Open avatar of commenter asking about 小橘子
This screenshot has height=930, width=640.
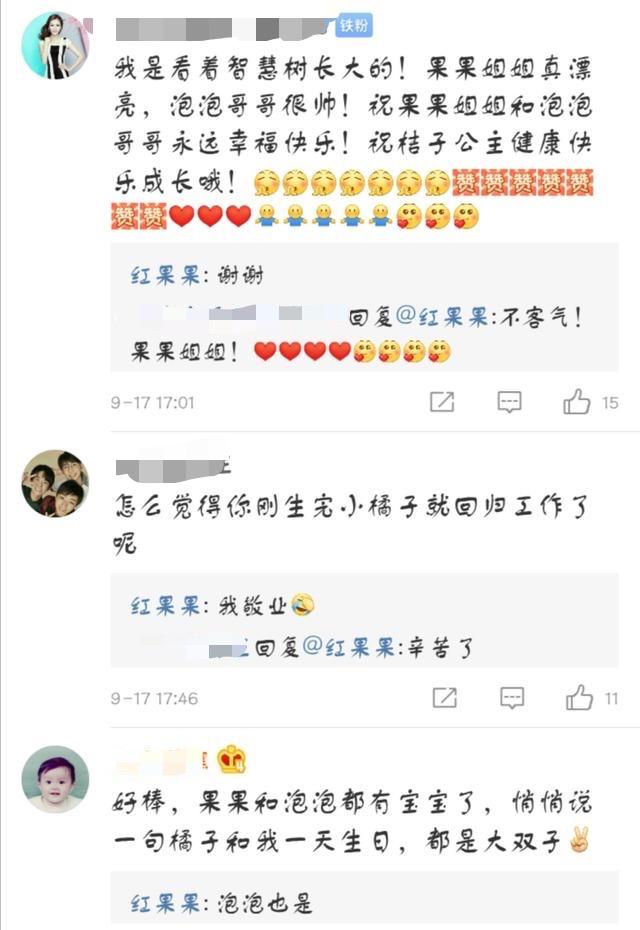pos(55,483)
